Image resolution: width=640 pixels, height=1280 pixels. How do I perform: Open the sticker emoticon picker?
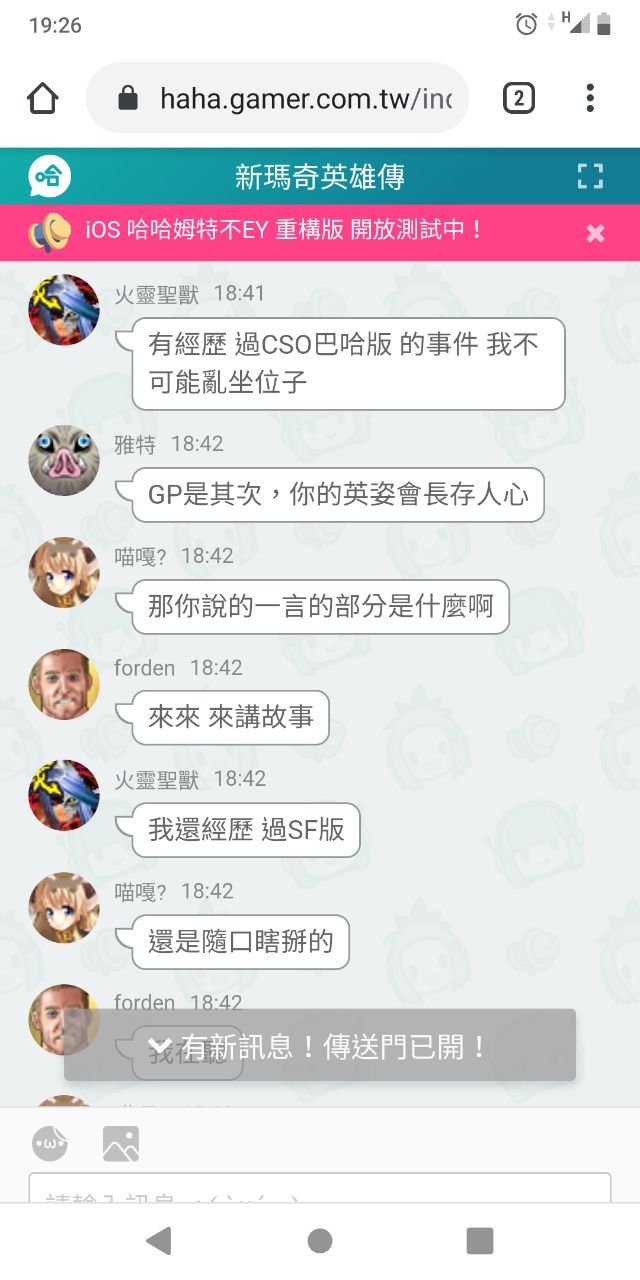pos(49,1143)
